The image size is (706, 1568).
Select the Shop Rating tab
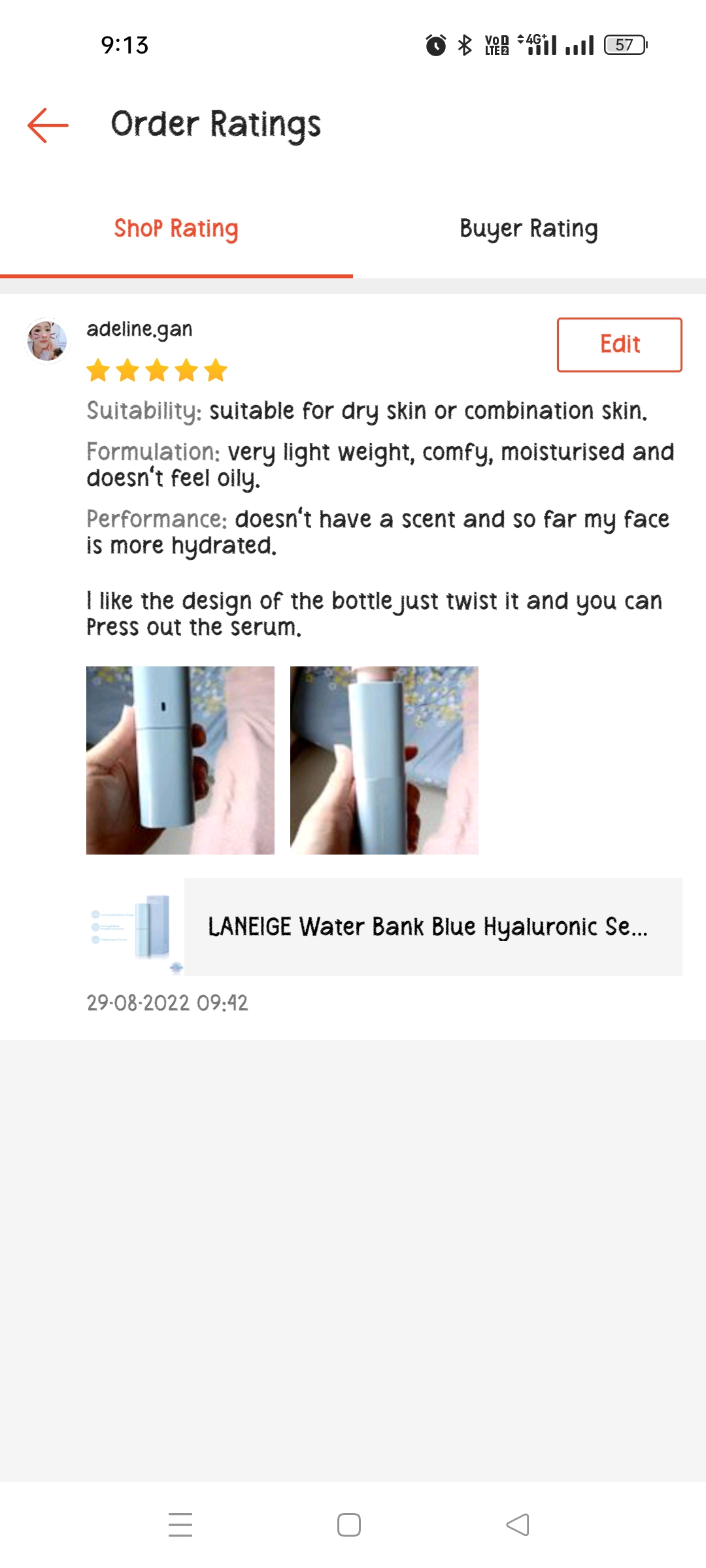(x=176, y=229)
